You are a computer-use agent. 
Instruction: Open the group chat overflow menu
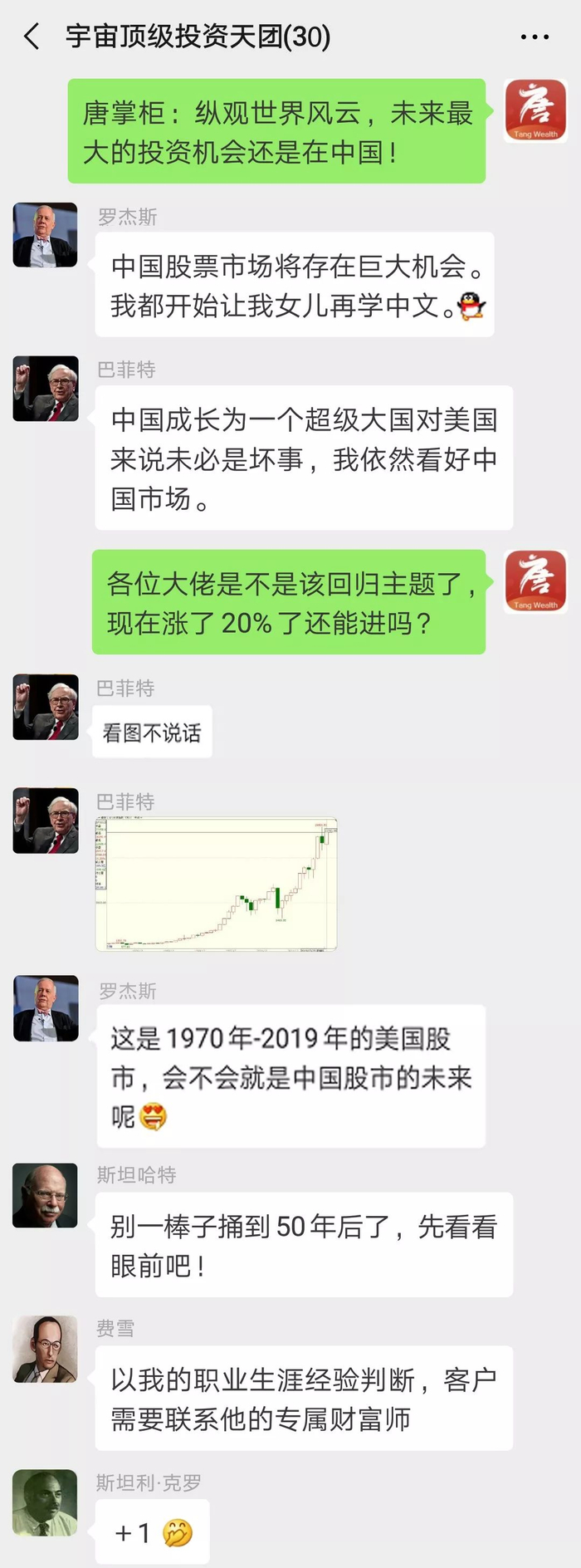pos(535,37)
